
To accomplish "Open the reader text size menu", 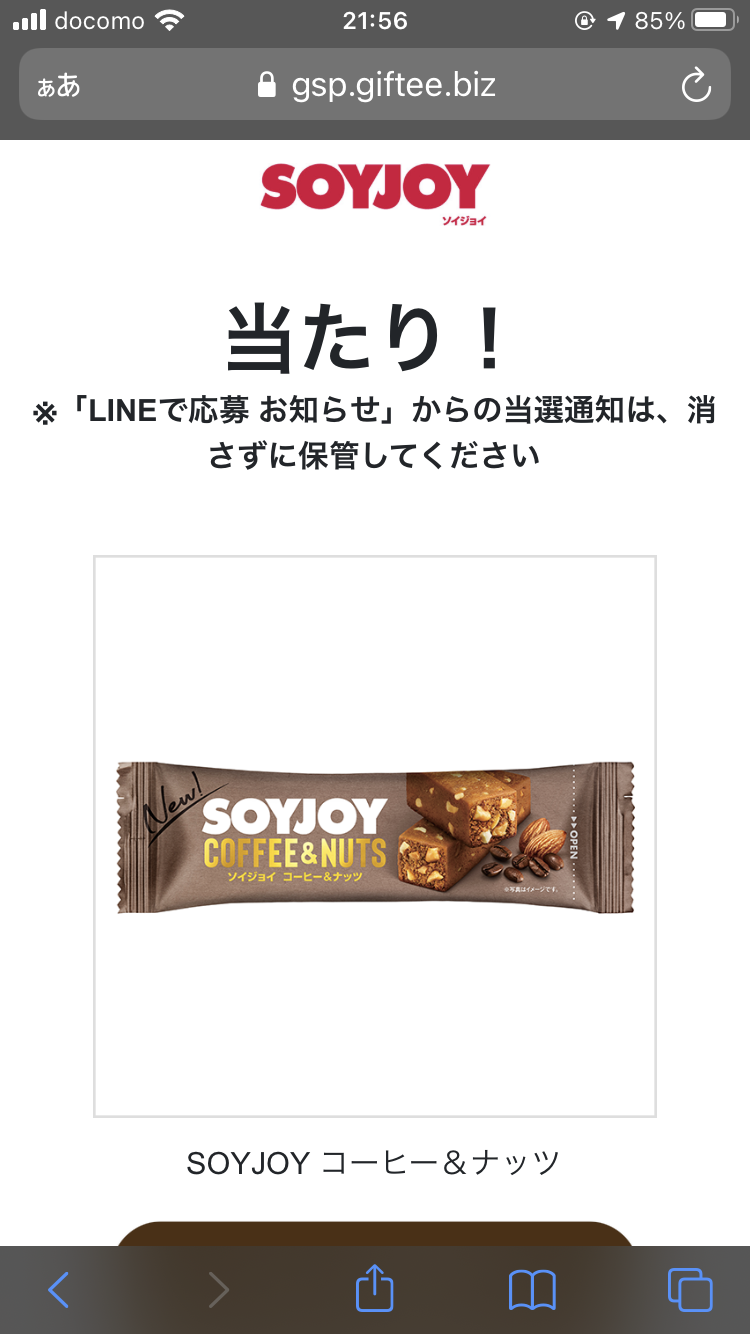I will (59, 85).
